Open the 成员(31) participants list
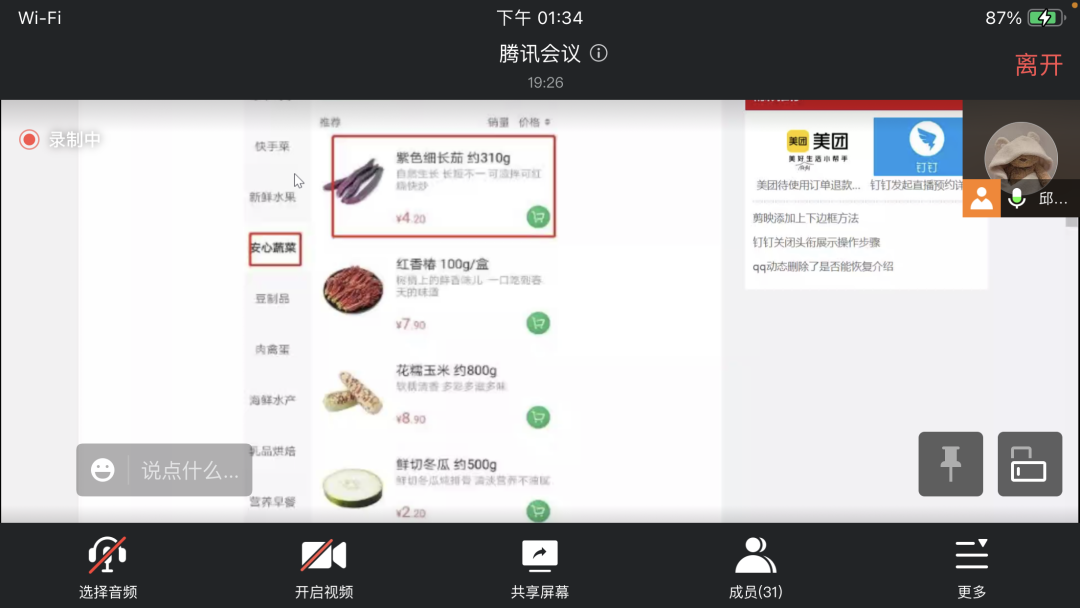 coord(755,567)
